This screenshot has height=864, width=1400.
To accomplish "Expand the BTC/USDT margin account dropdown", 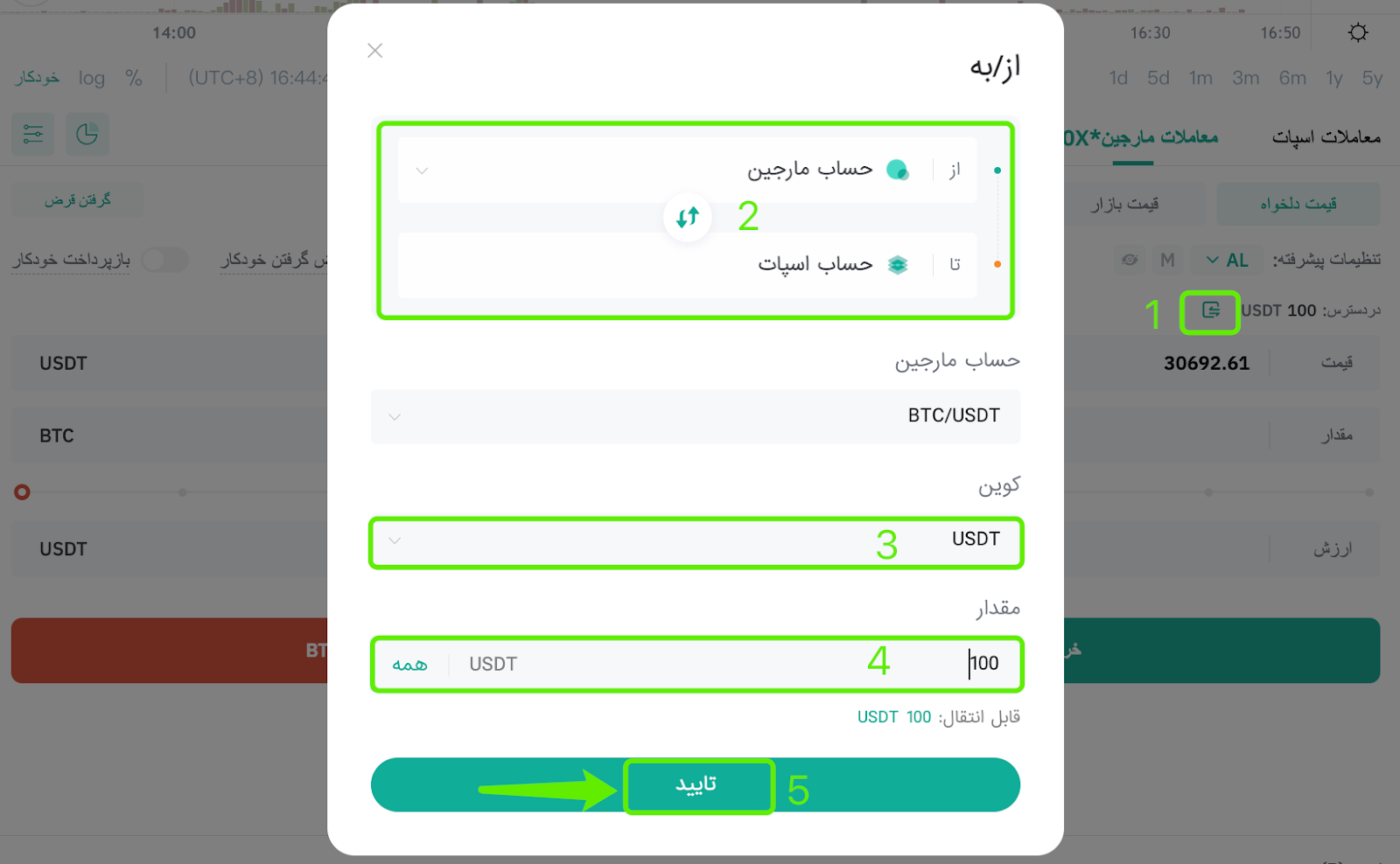I will coord(695,416).
